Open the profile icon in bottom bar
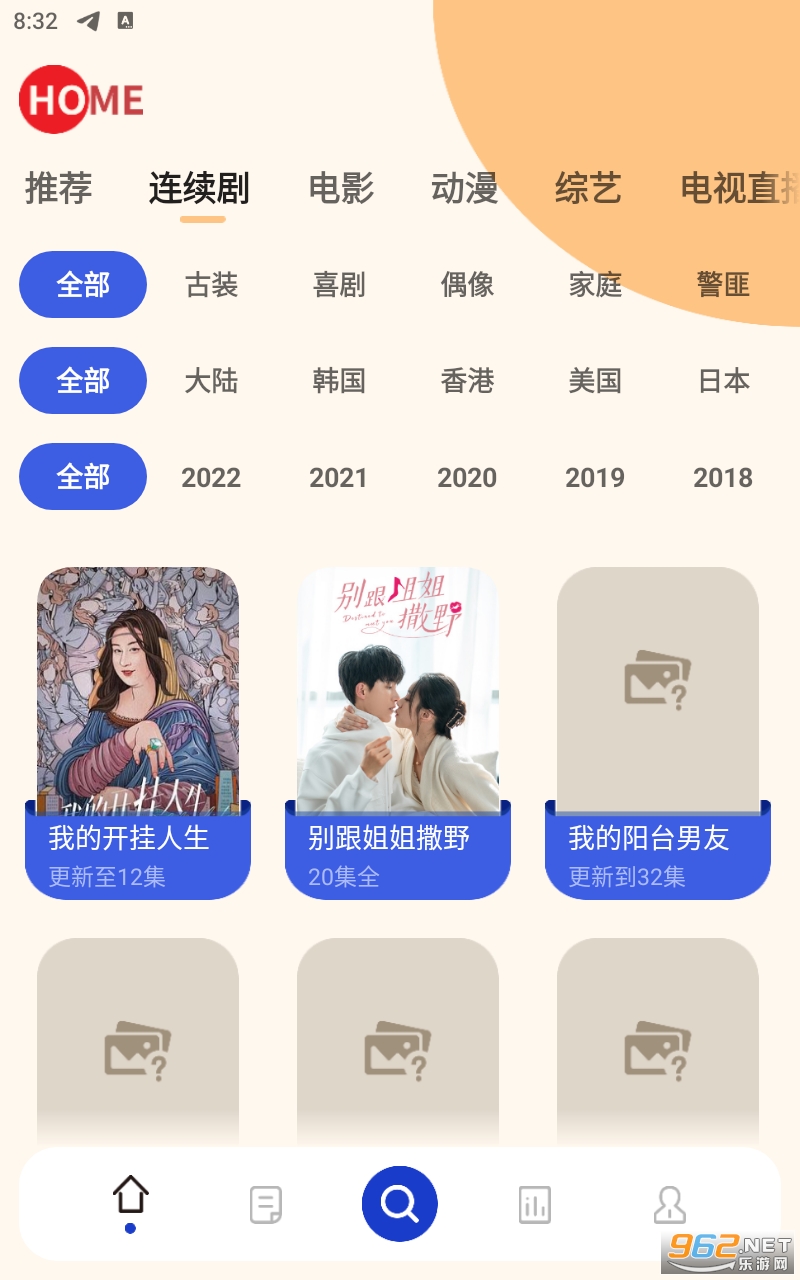 point(669,1205)
